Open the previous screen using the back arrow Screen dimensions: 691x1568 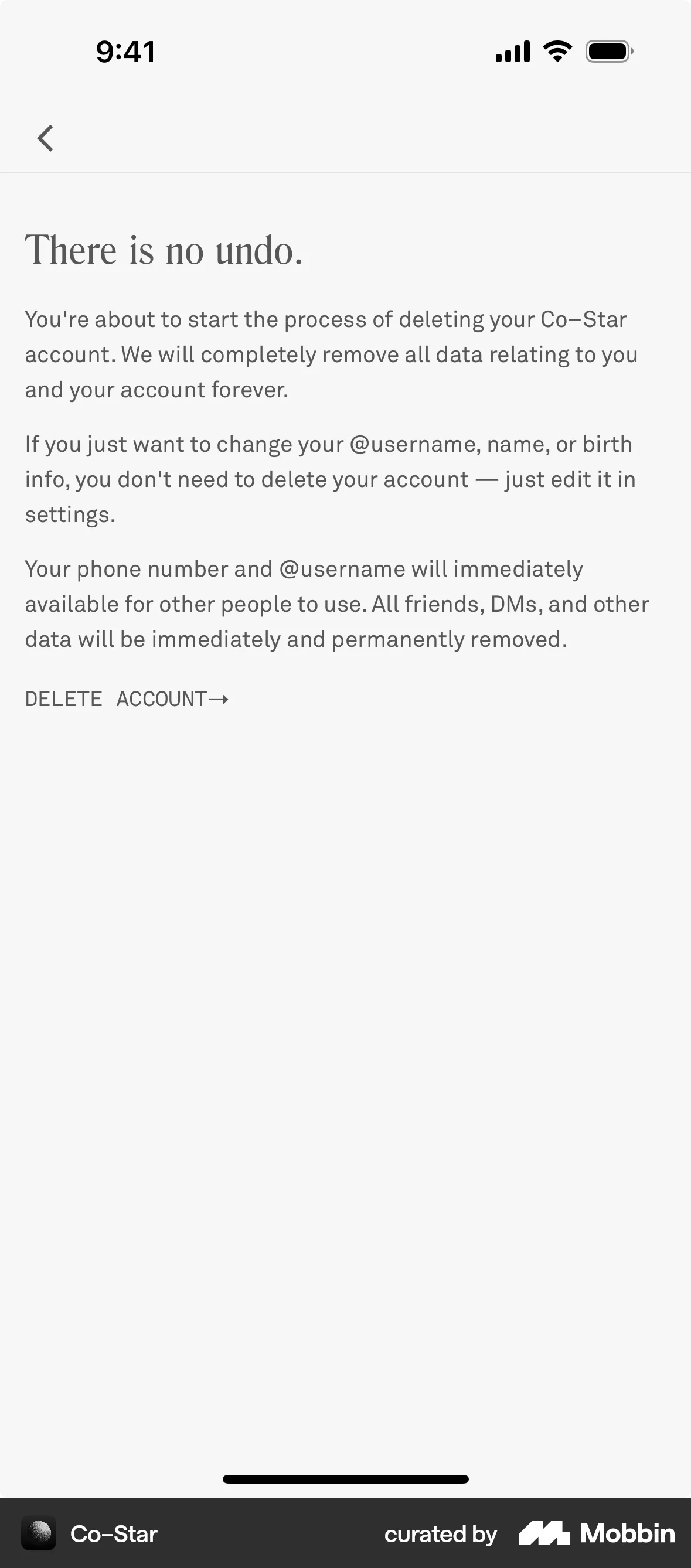click(x=46, y=138)
